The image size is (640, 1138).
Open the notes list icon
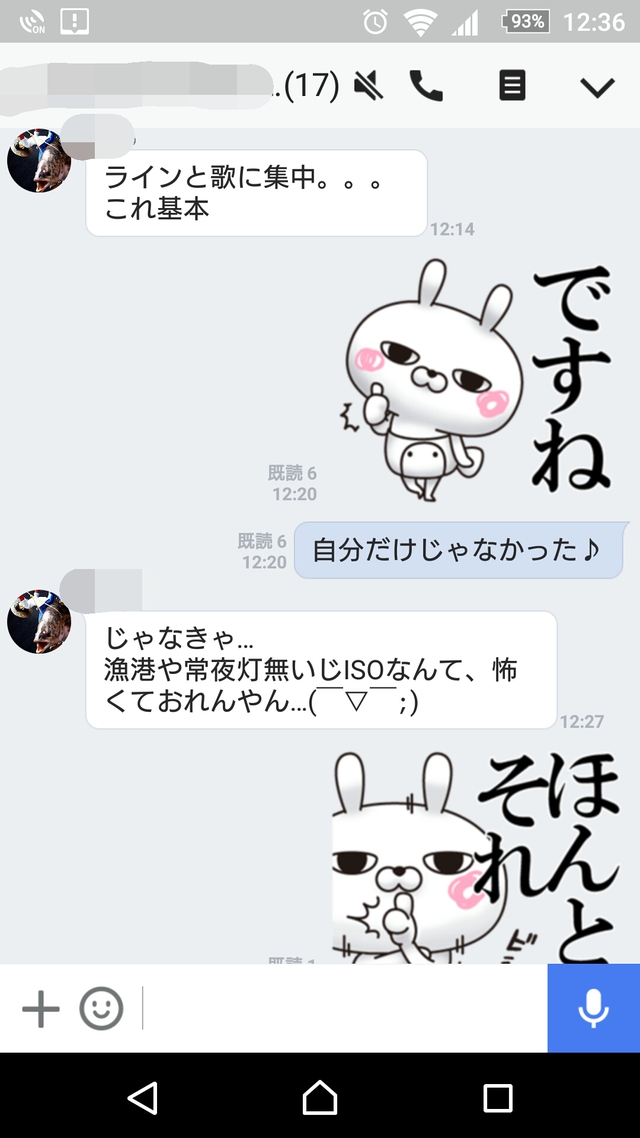512,86
